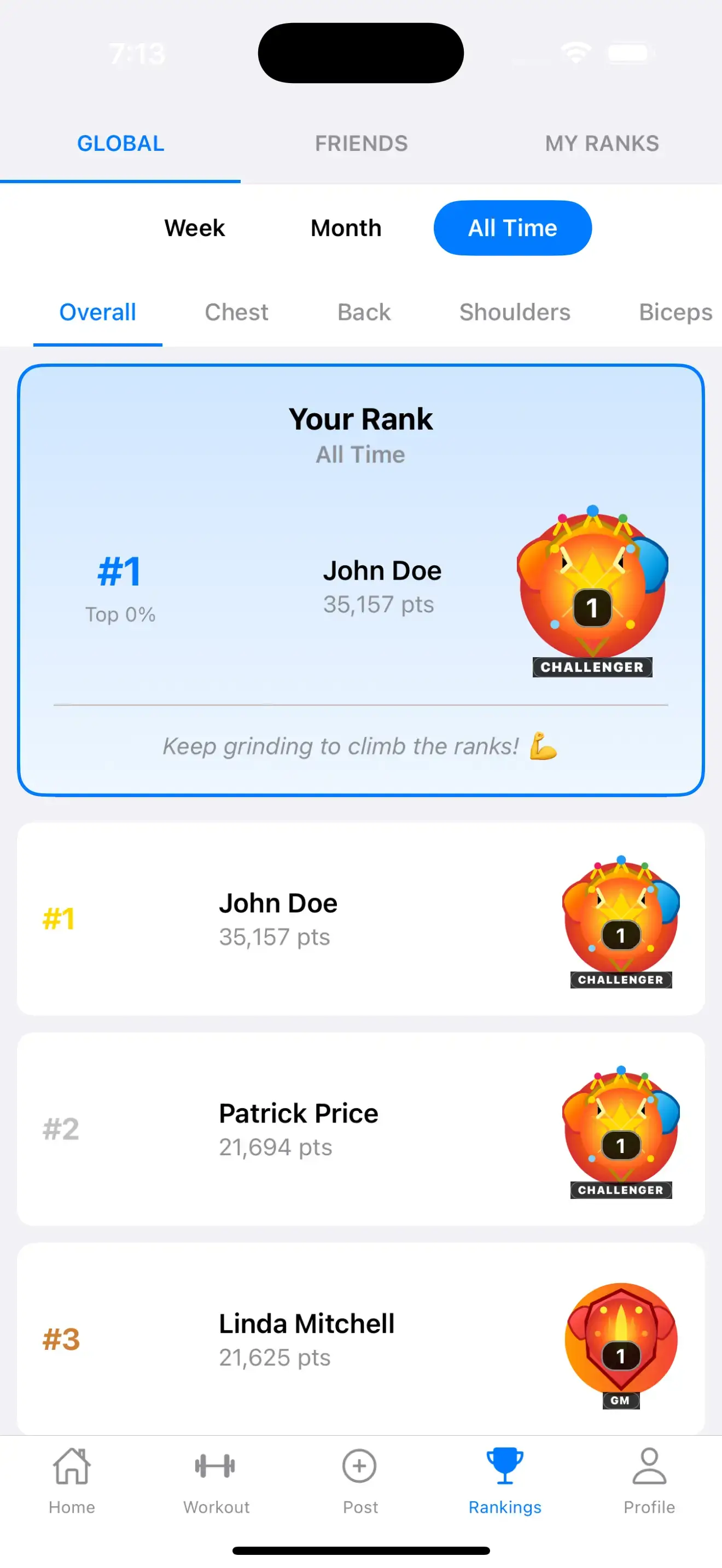Screen dimensions: 722x1568
Task: Show Overall rankings category
Action: (97, 312)
